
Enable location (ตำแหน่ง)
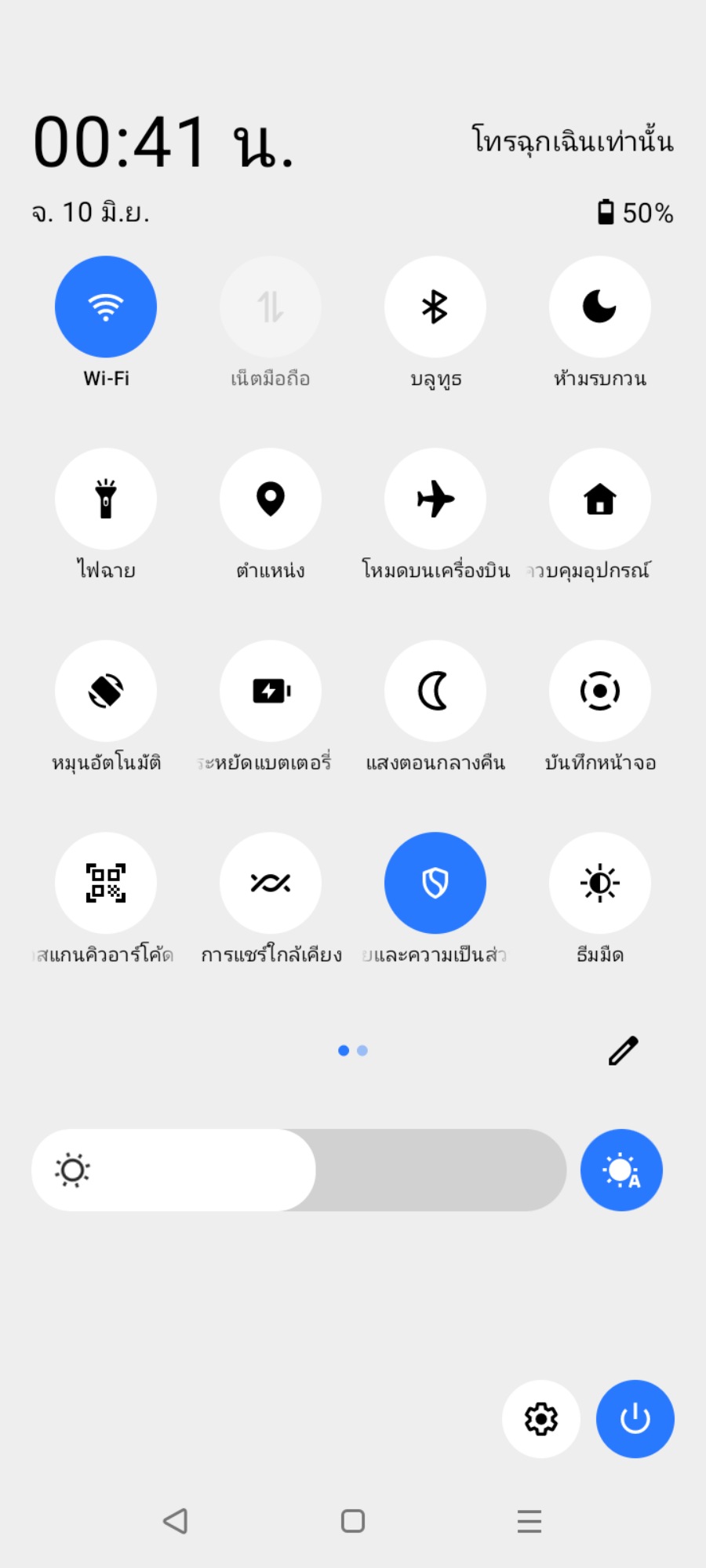(271, 499)
